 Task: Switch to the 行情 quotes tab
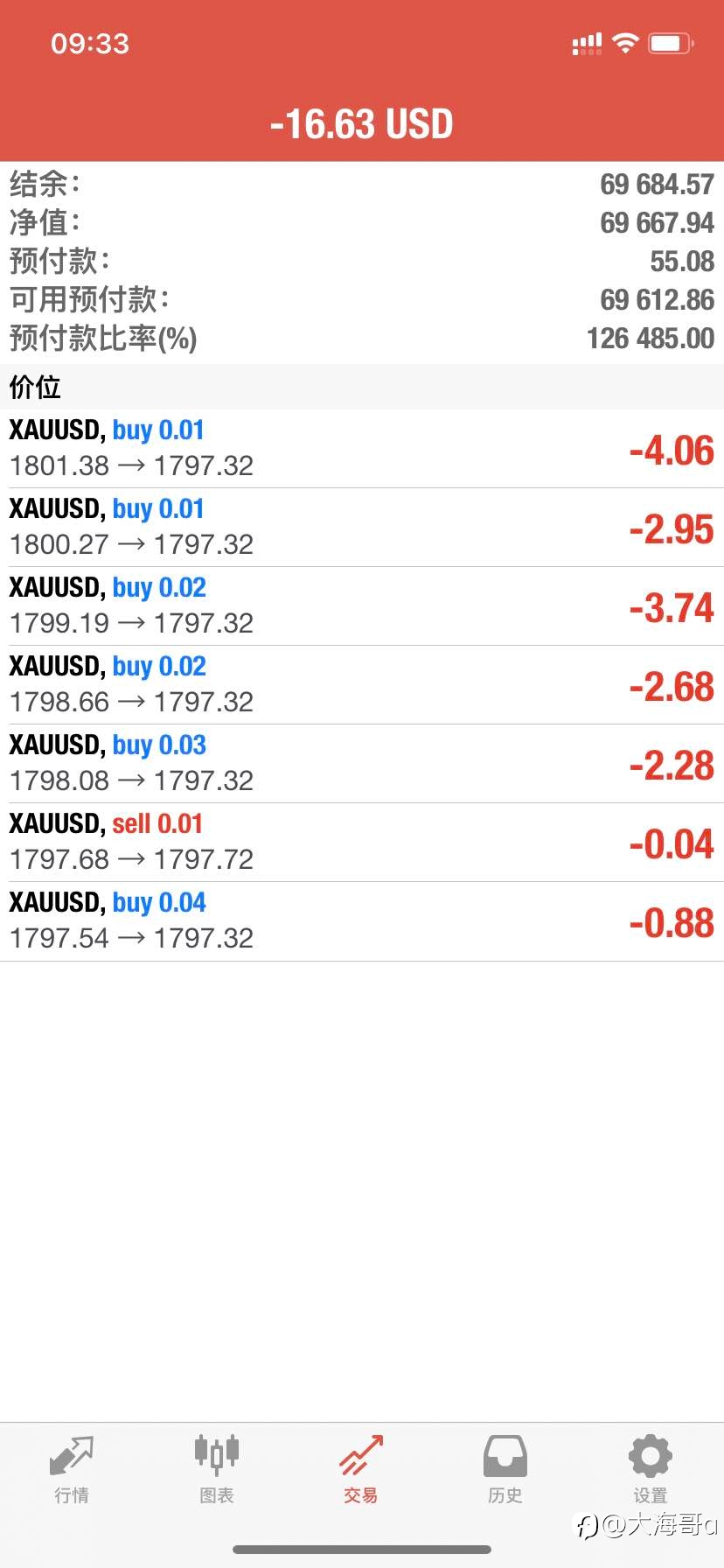72,1470
